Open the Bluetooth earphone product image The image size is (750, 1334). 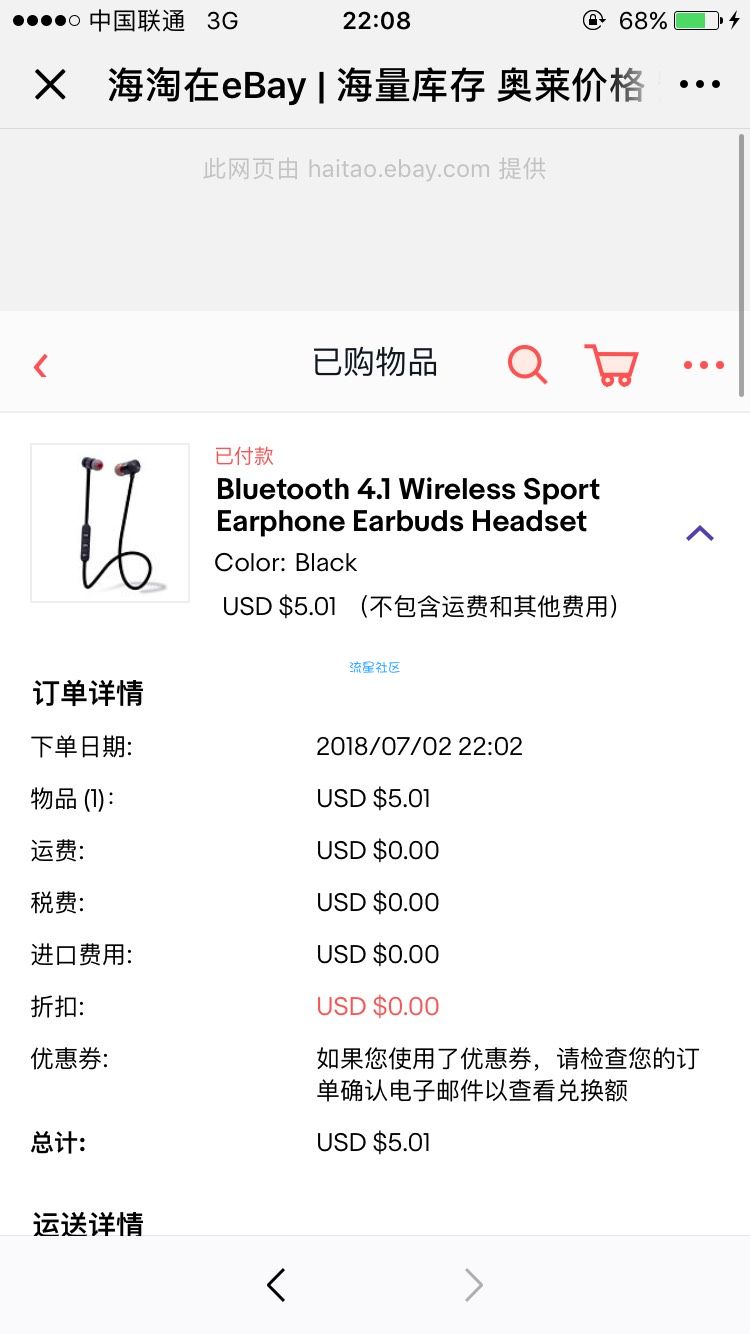coord(110,523)
